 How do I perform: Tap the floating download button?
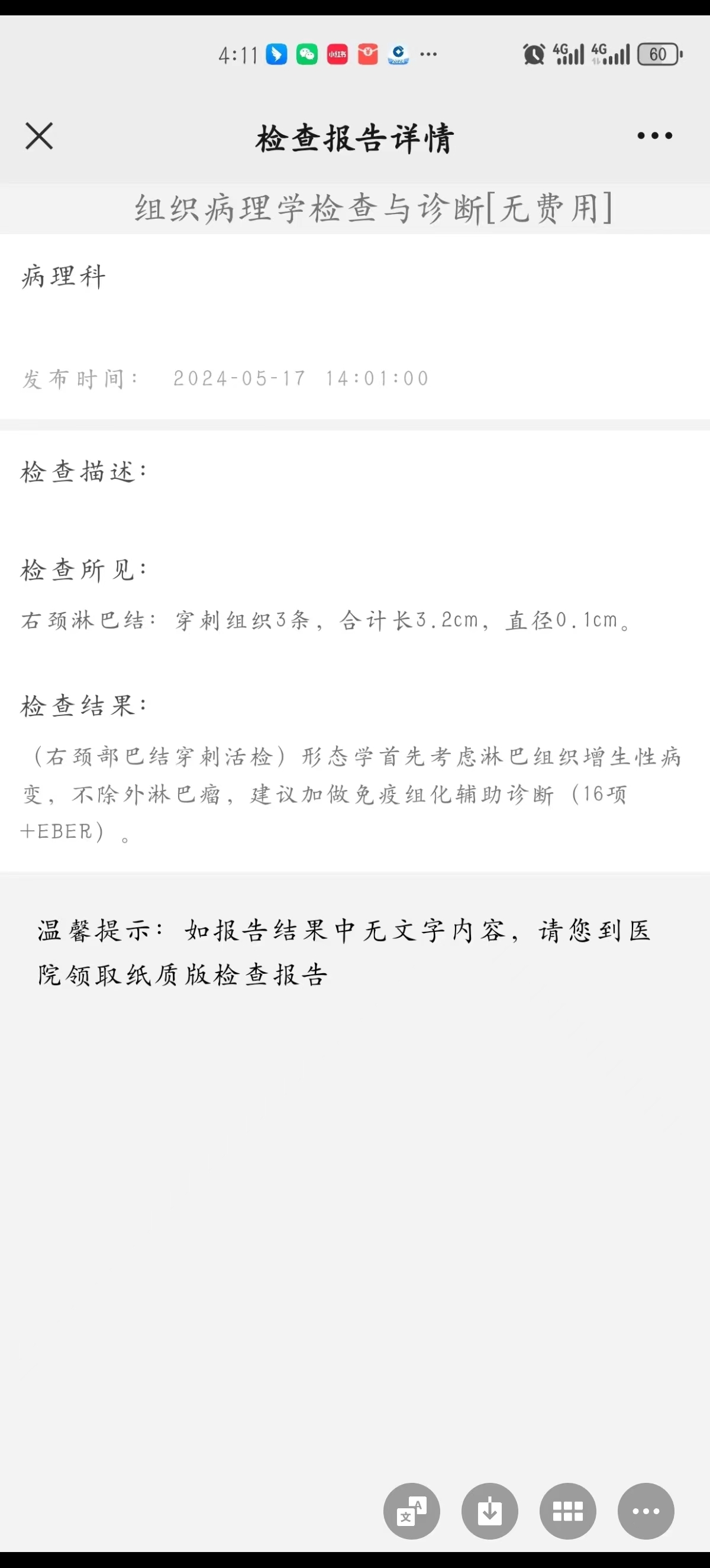pos(489,1511)
